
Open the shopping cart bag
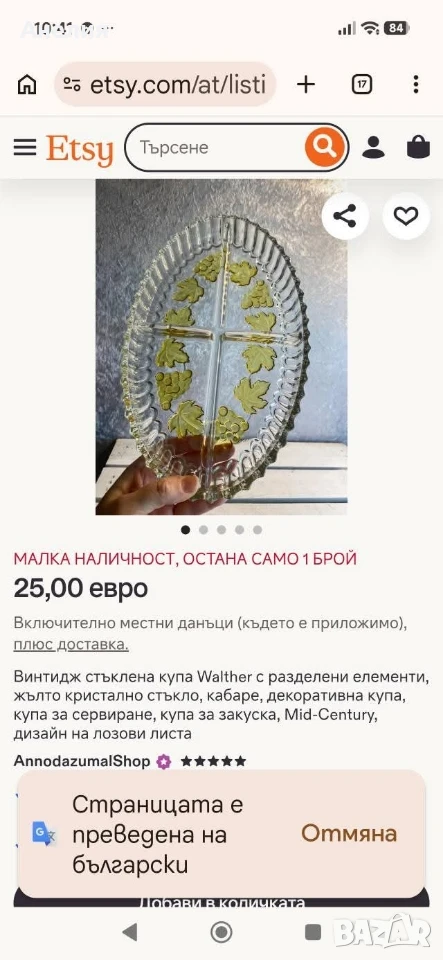pos(419,148)
